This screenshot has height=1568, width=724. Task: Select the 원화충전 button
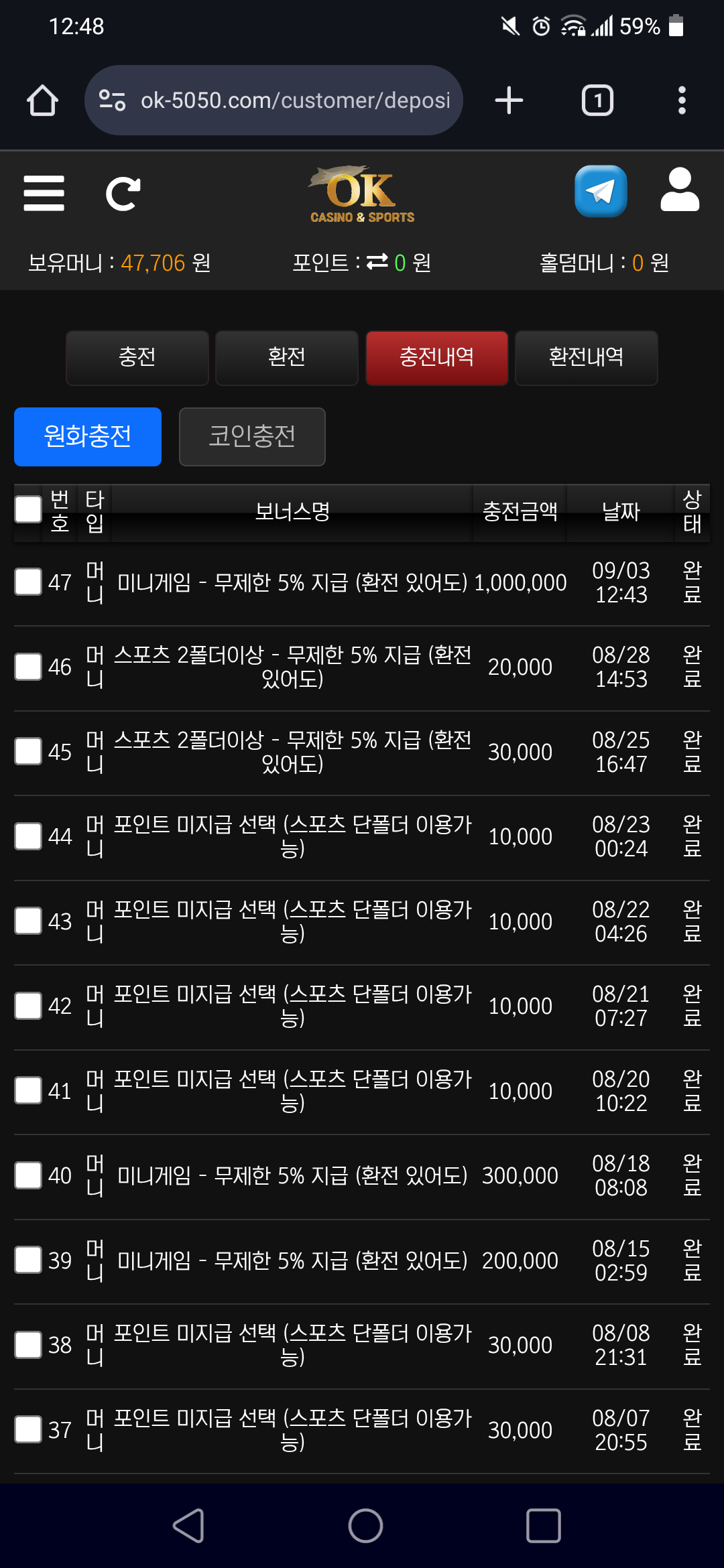tap(88, 436)
